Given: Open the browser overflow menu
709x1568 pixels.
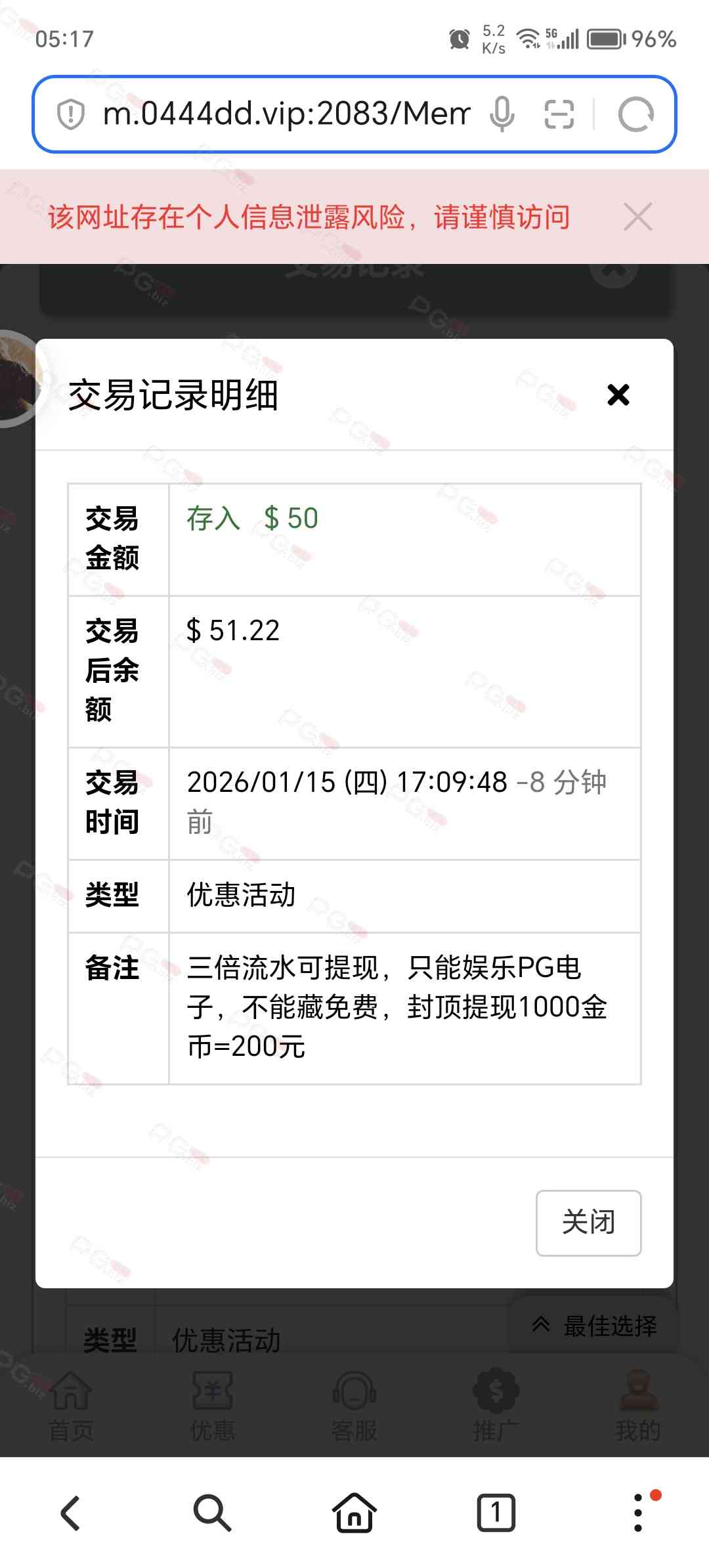Looking at the screenshot, I should tap(638, 1513).
